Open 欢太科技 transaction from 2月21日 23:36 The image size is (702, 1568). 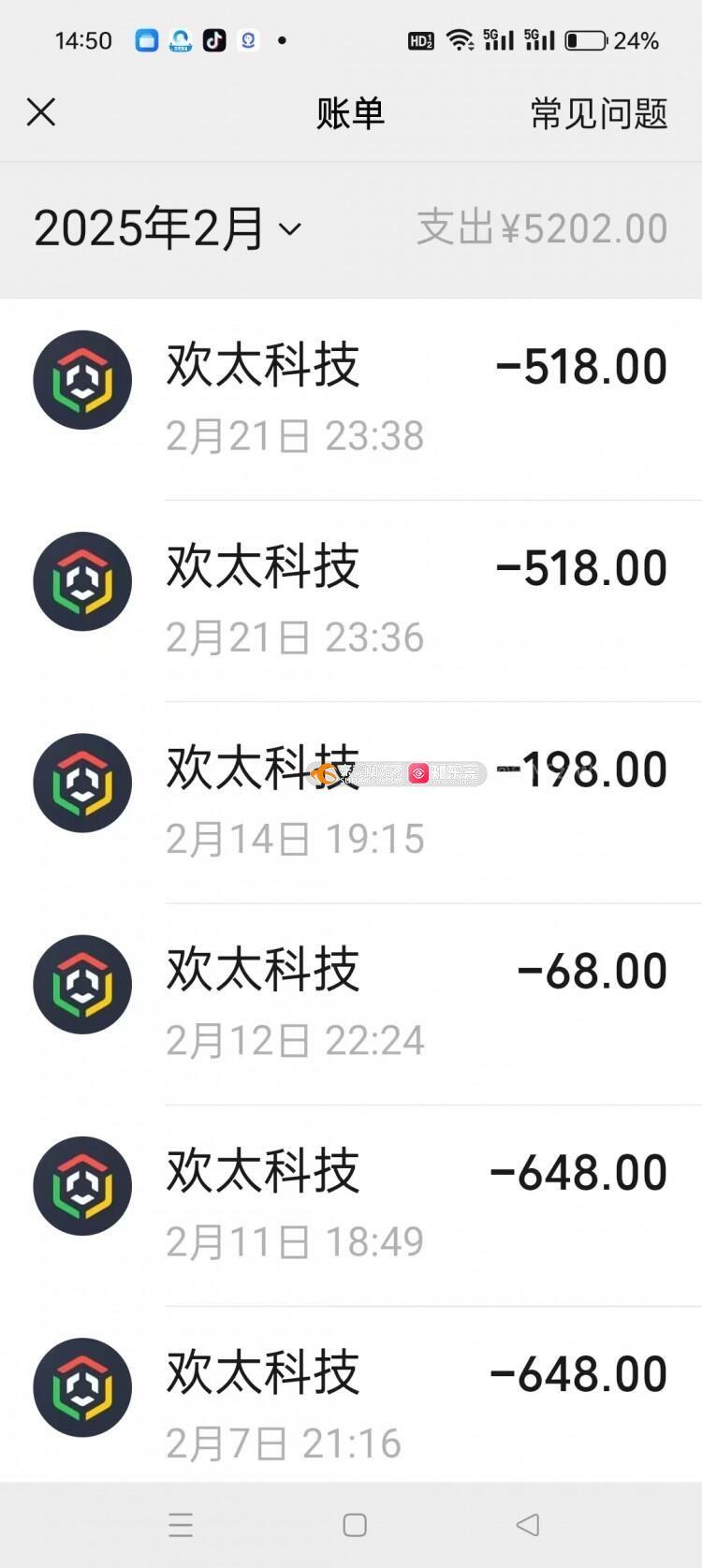[351, 601]
